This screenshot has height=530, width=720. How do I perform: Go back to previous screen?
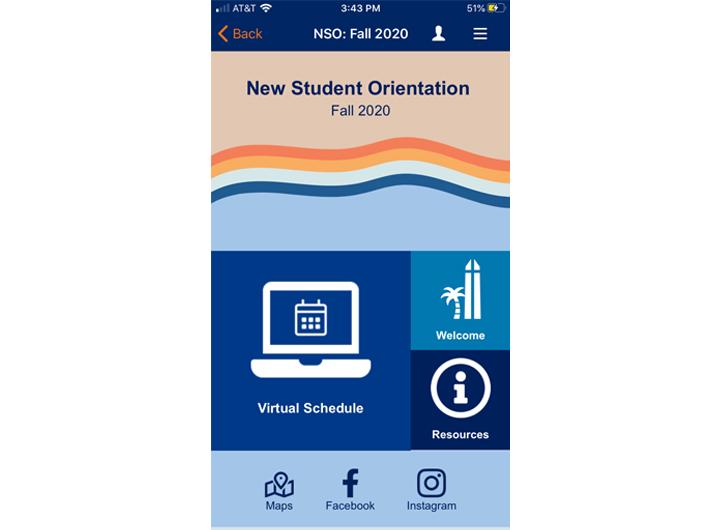click(x=240, y=34)
